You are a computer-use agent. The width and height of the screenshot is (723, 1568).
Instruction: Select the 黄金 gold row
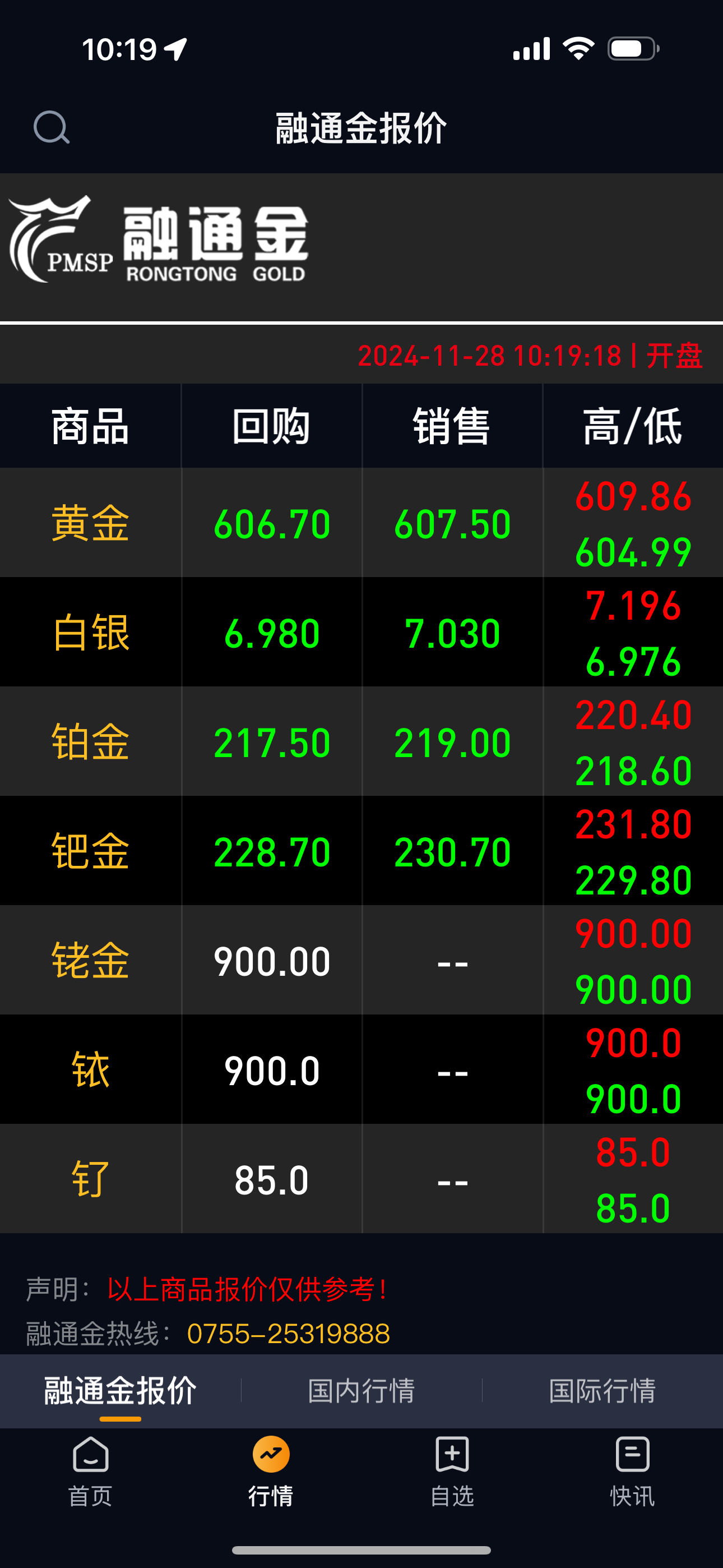click(90, 522)
